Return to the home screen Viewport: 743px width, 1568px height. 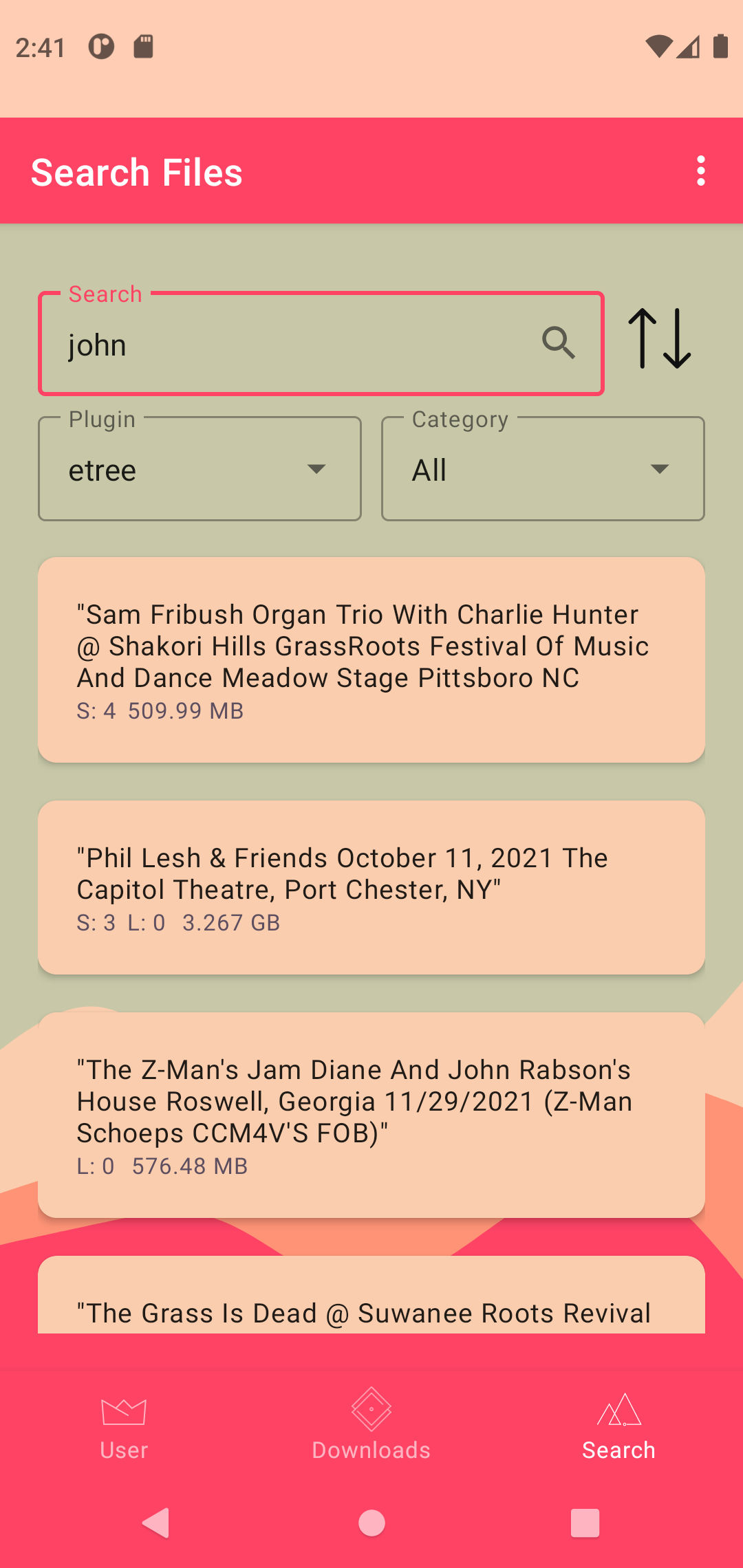click(371, 1523)
